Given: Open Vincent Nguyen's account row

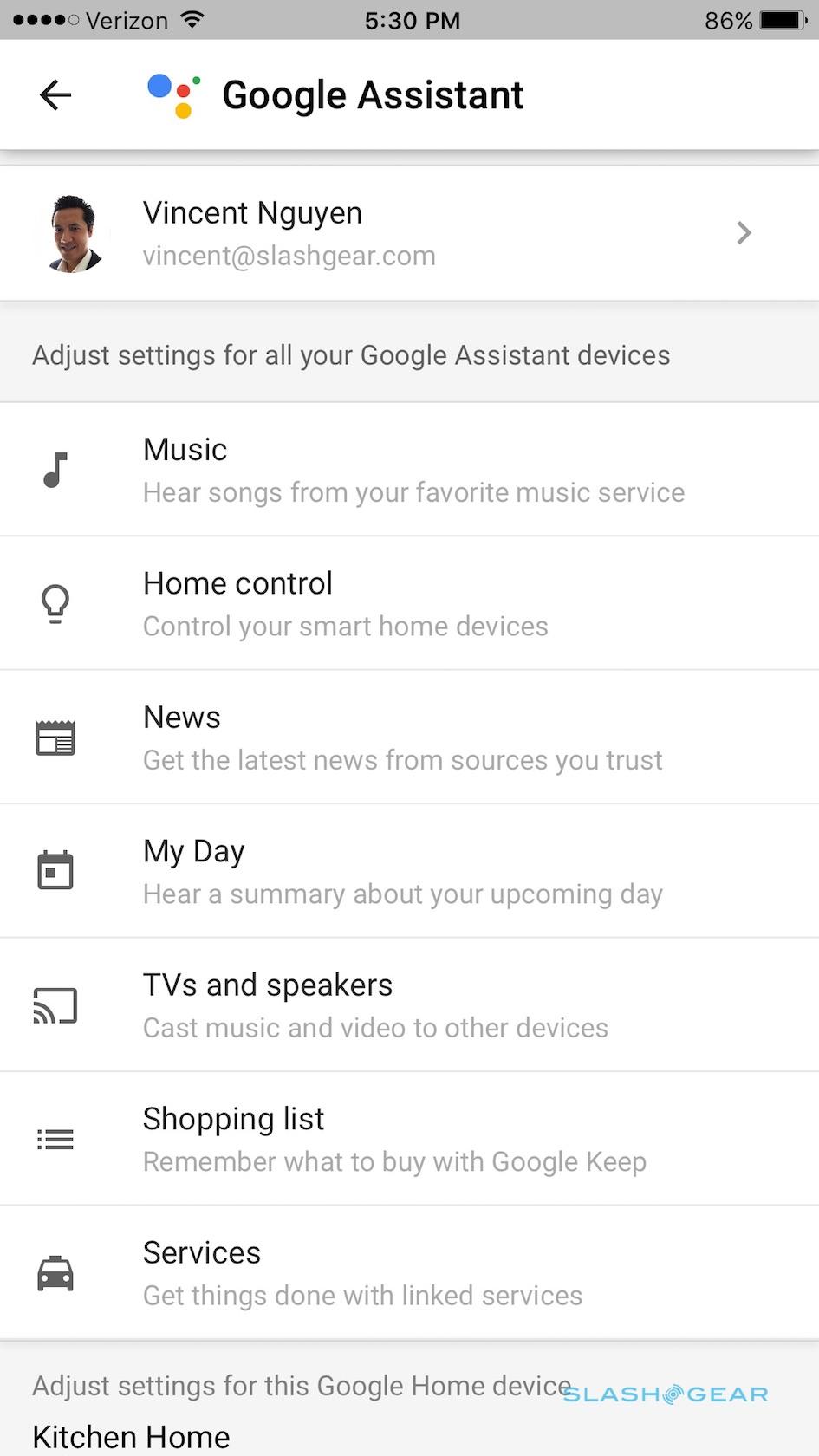Looking at the screenshot, I should point(409,233).
